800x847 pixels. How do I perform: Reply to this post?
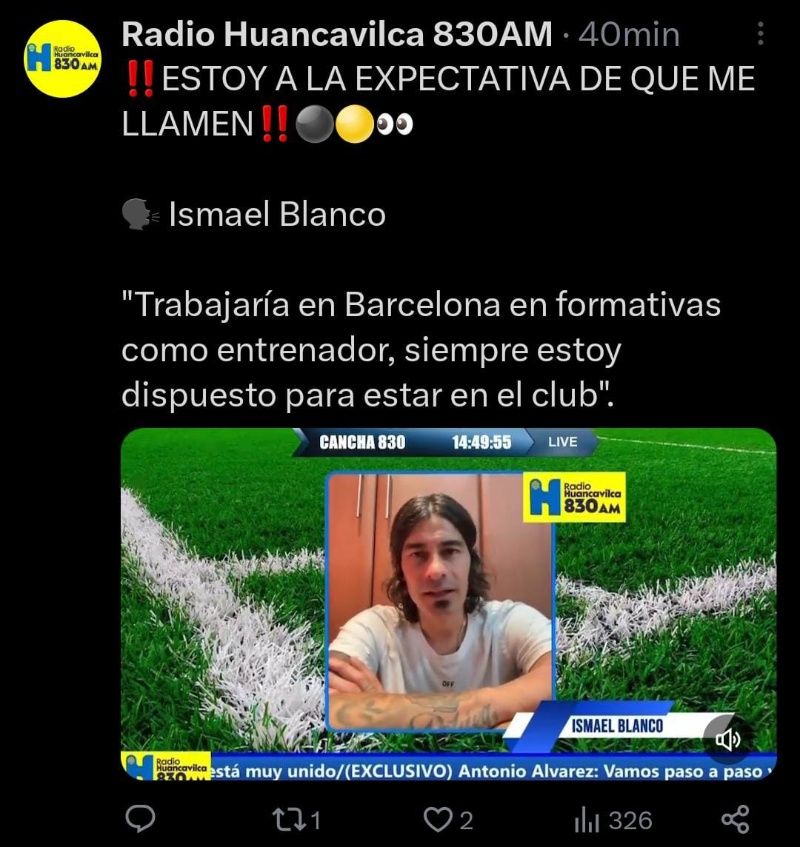(137, 820)
